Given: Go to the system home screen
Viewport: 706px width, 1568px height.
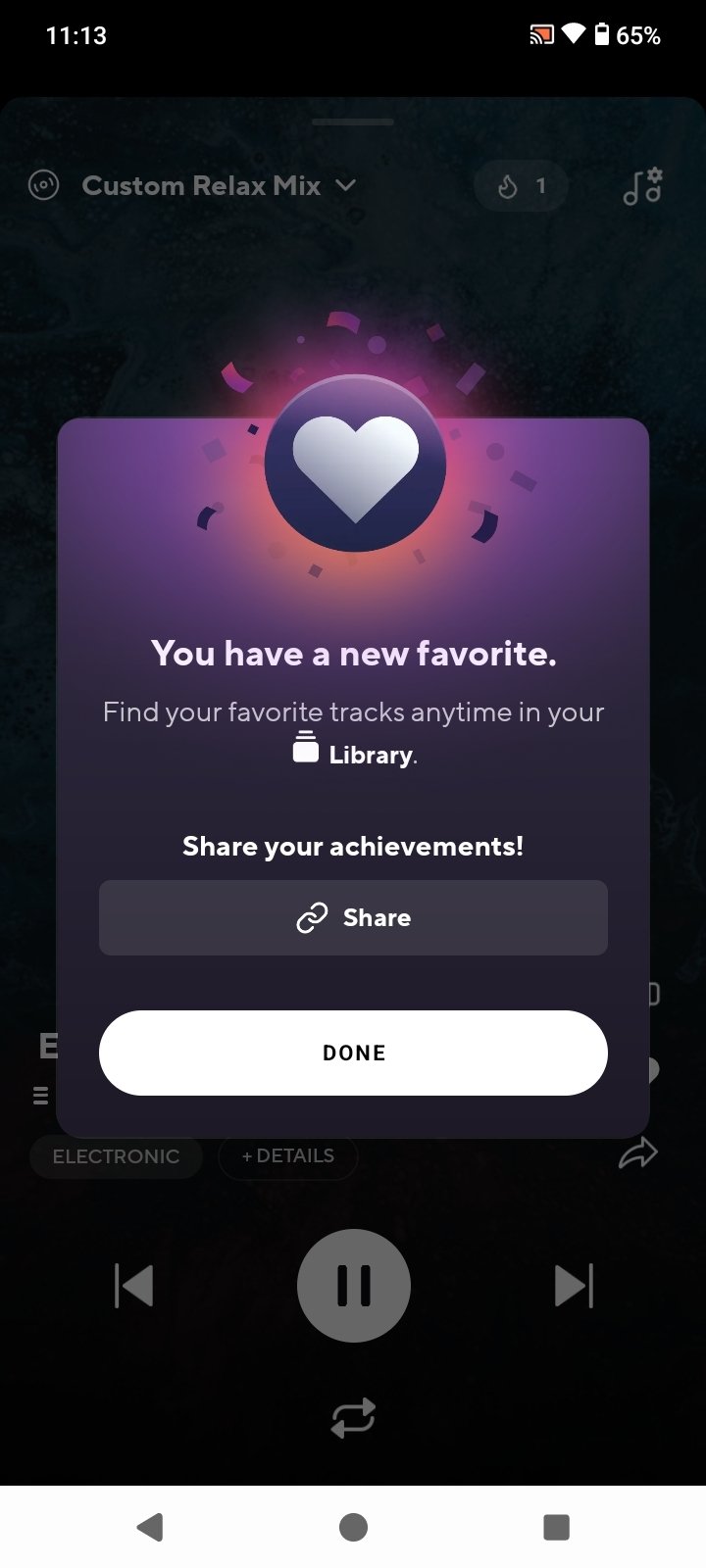Looking at the screenshot, I should point(353,1527).
